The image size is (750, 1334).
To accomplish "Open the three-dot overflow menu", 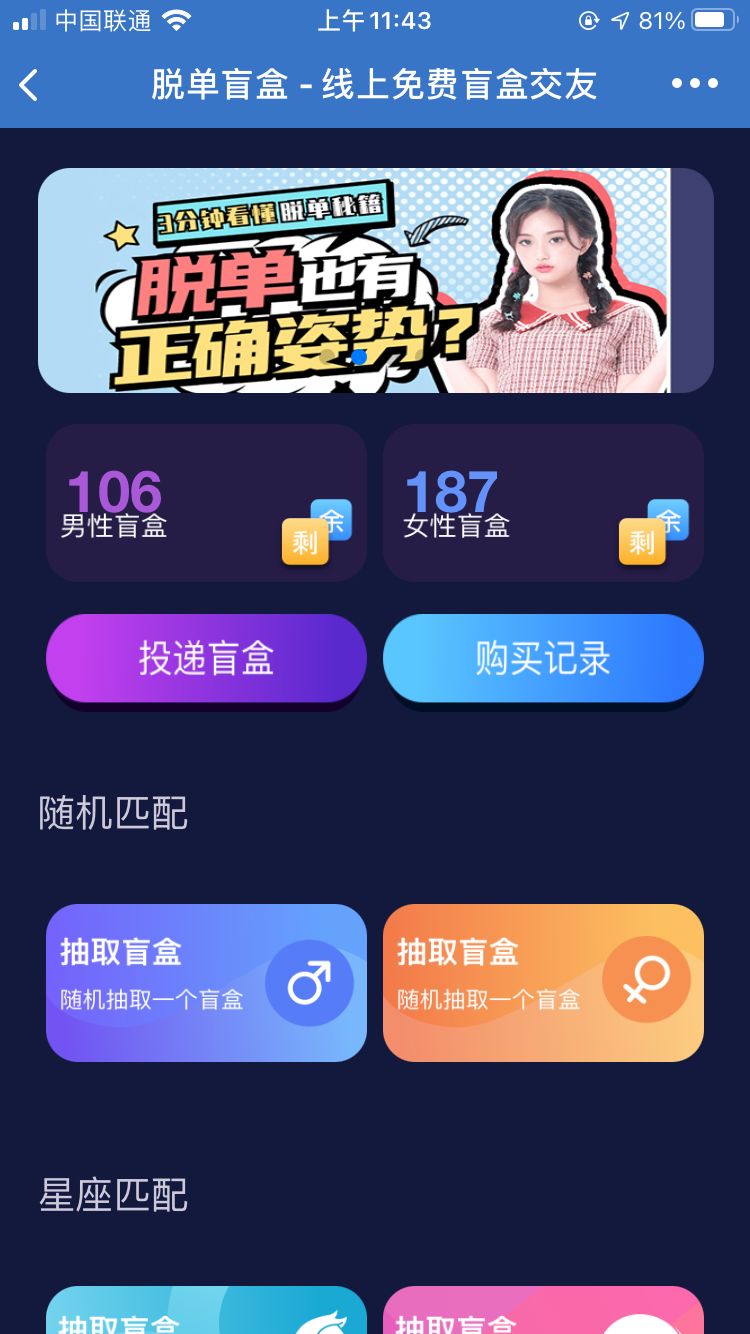I will (694, 84).
